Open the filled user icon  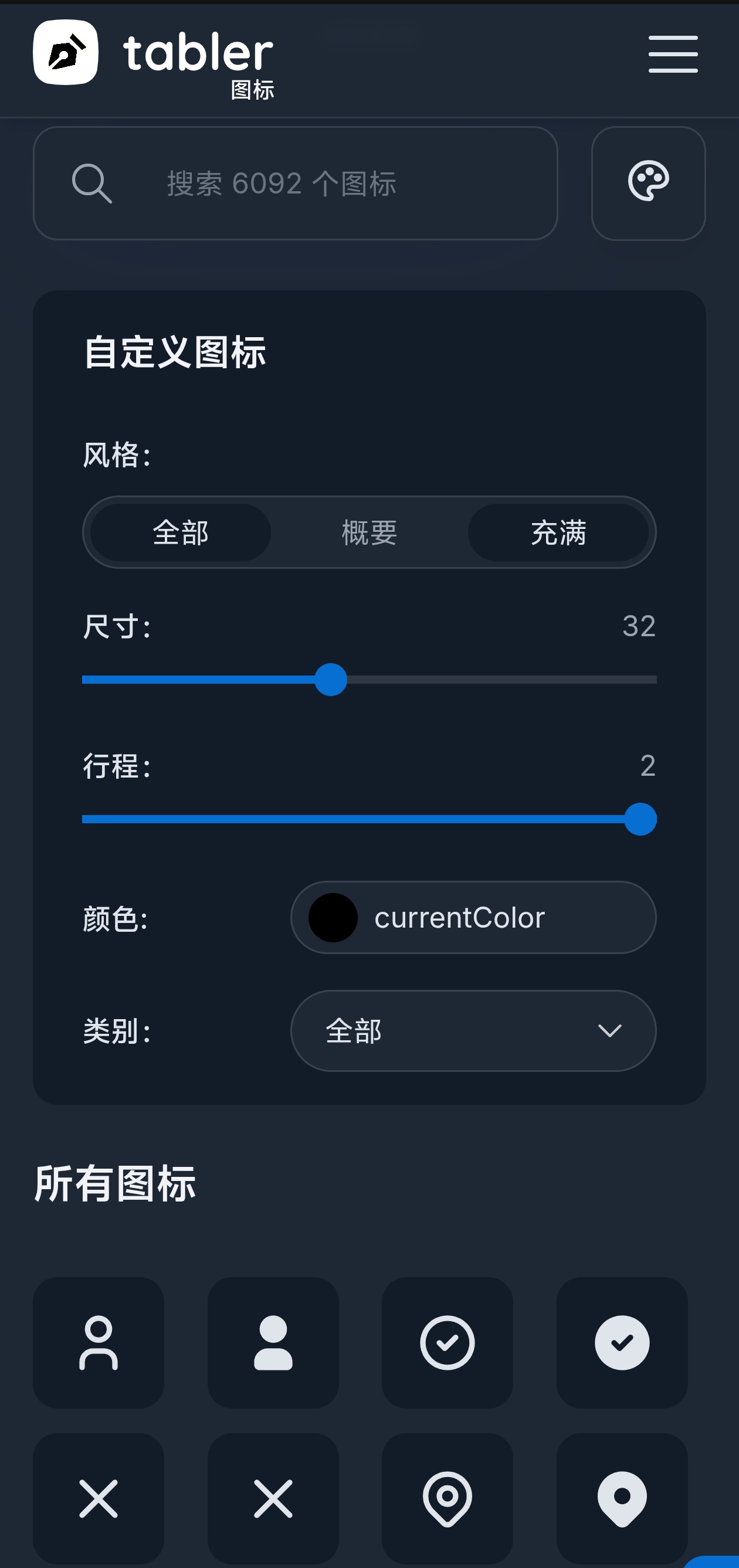pos(273,1342)
